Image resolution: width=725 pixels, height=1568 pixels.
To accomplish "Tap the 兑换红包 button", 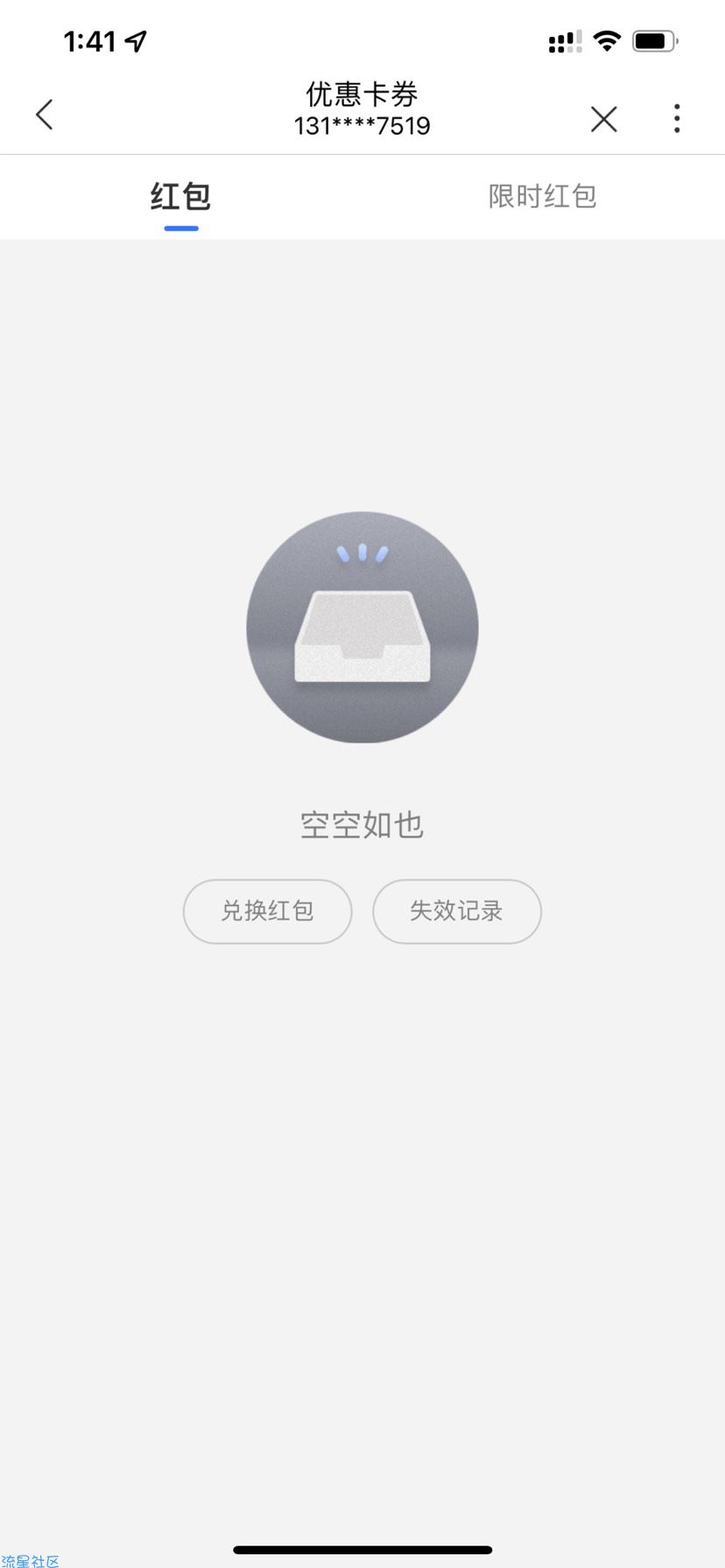I will click(x=267, y=911).
